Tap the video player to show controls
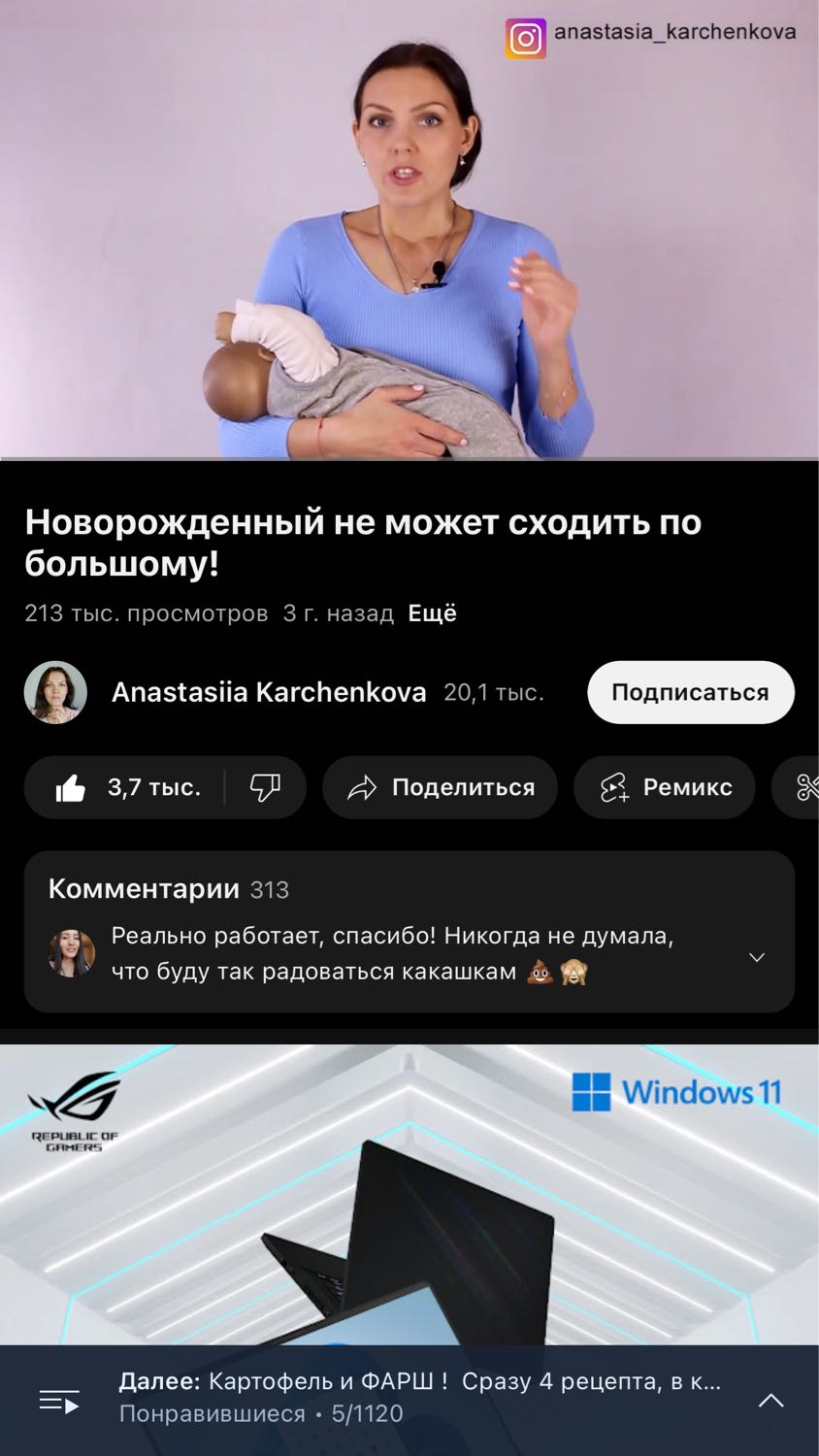 [x=409, y=229]
